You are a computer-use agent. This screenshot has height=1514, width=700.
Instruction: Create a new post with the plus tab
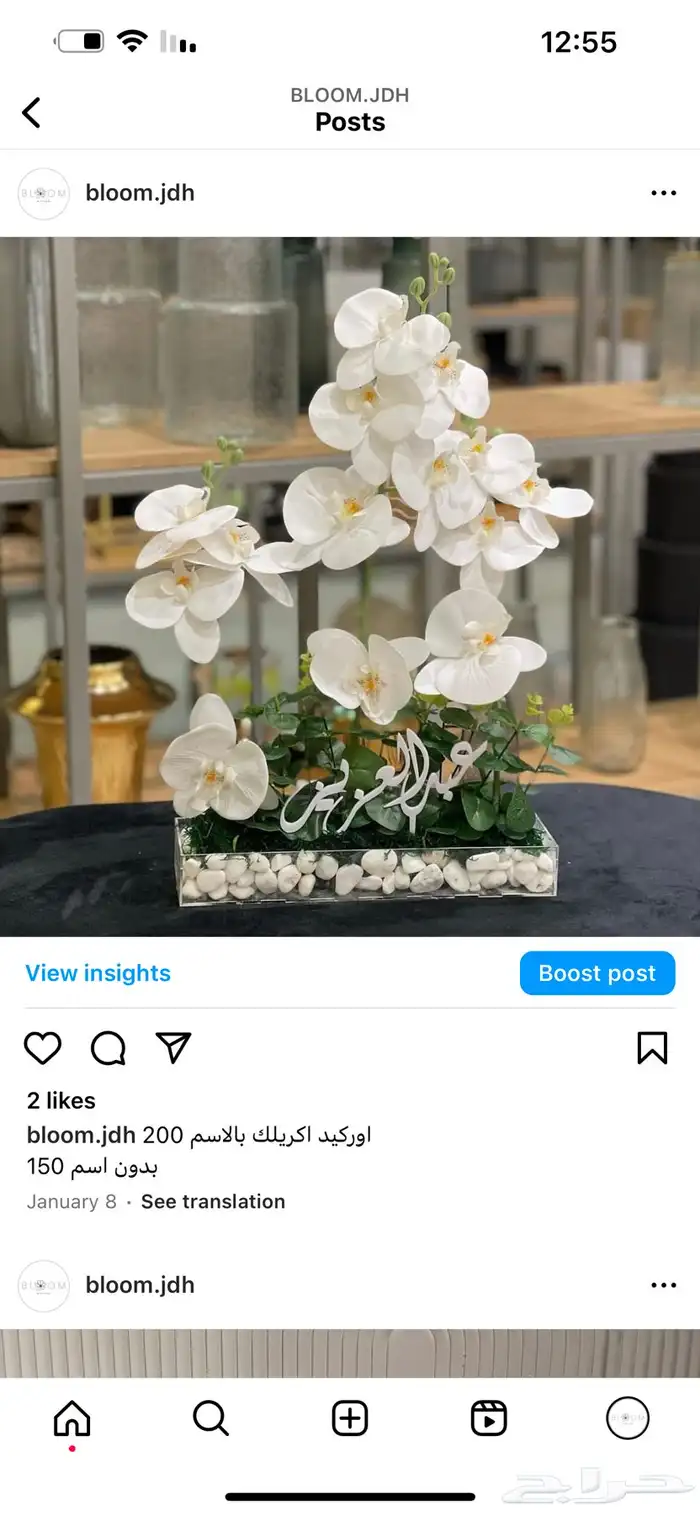[x=350, y=1418]
